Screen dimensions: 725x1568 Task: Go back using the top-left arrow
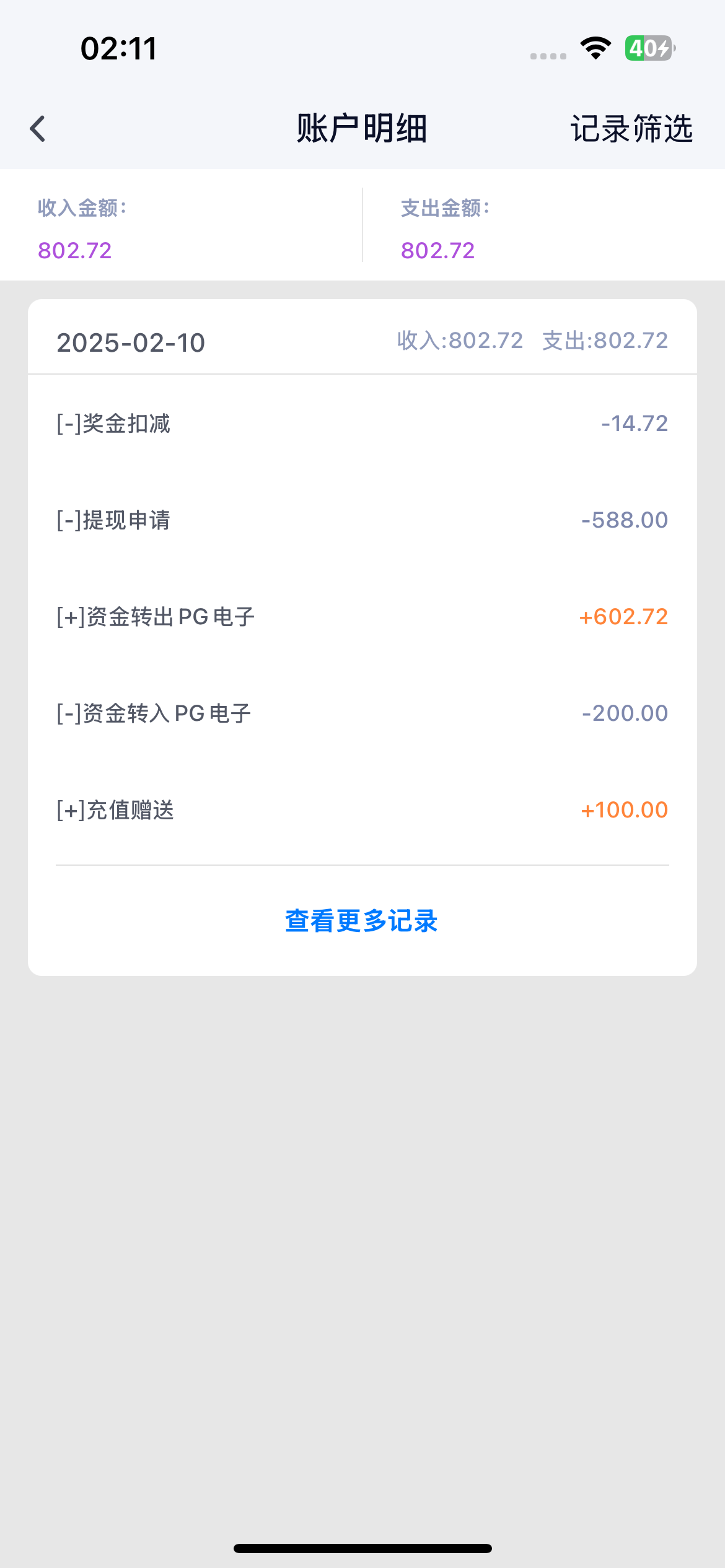click(38, 129)
